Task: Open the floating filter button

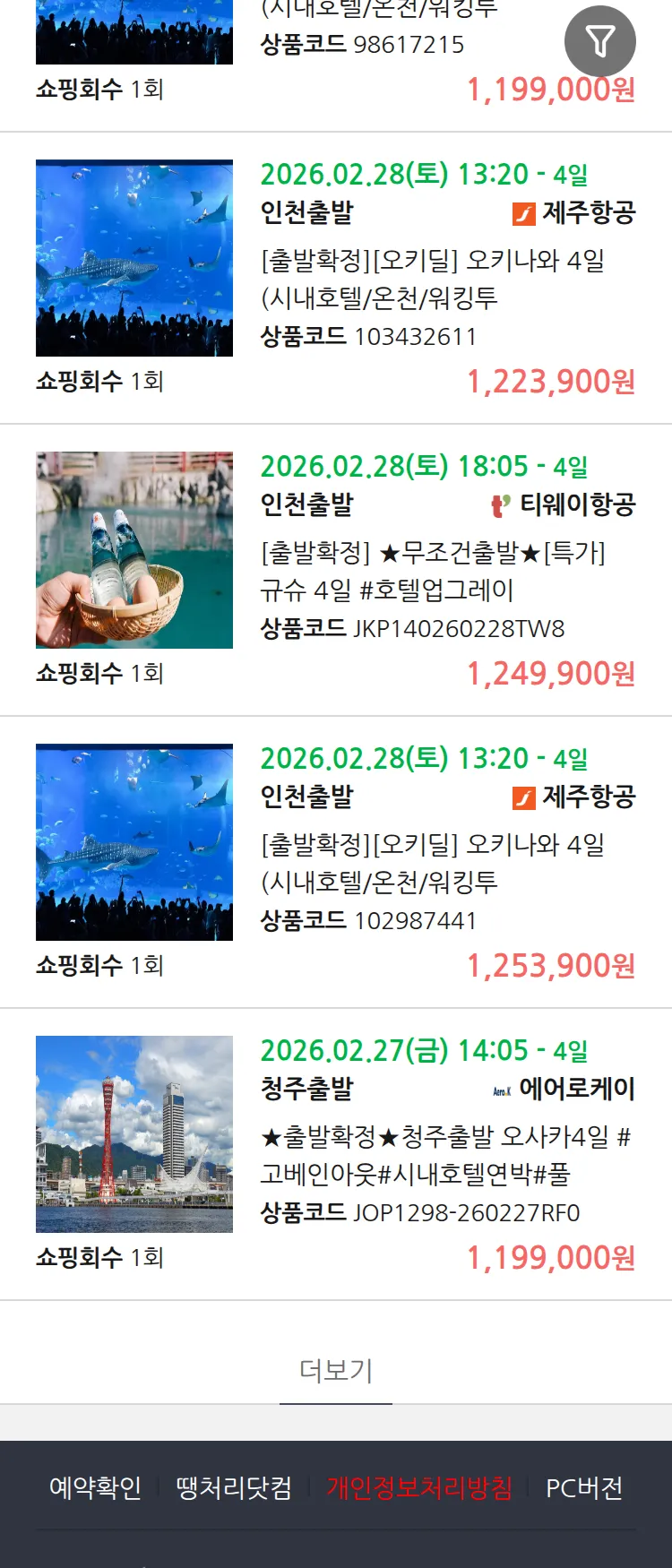Action: tap(599, 41)
